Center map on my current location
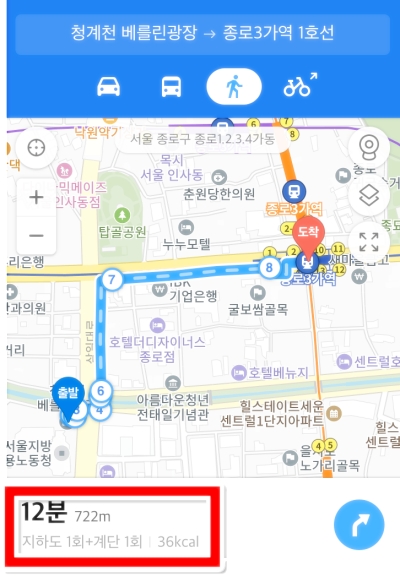 click(36, 148)
